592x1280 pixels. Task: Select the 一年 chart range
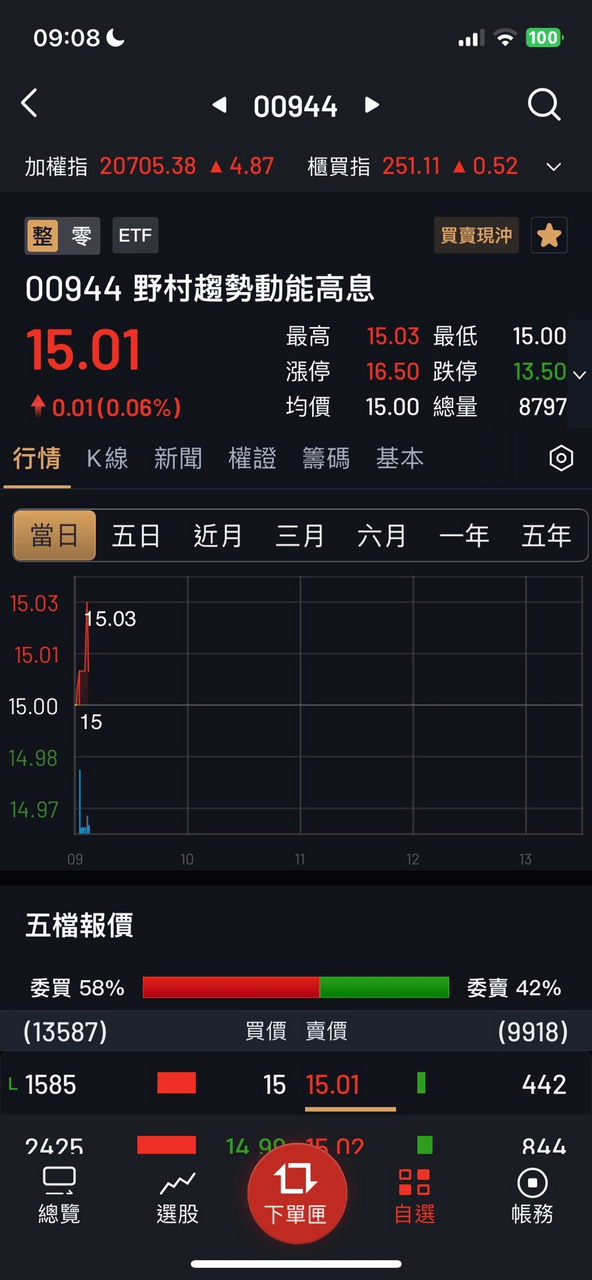click(464, 536)
